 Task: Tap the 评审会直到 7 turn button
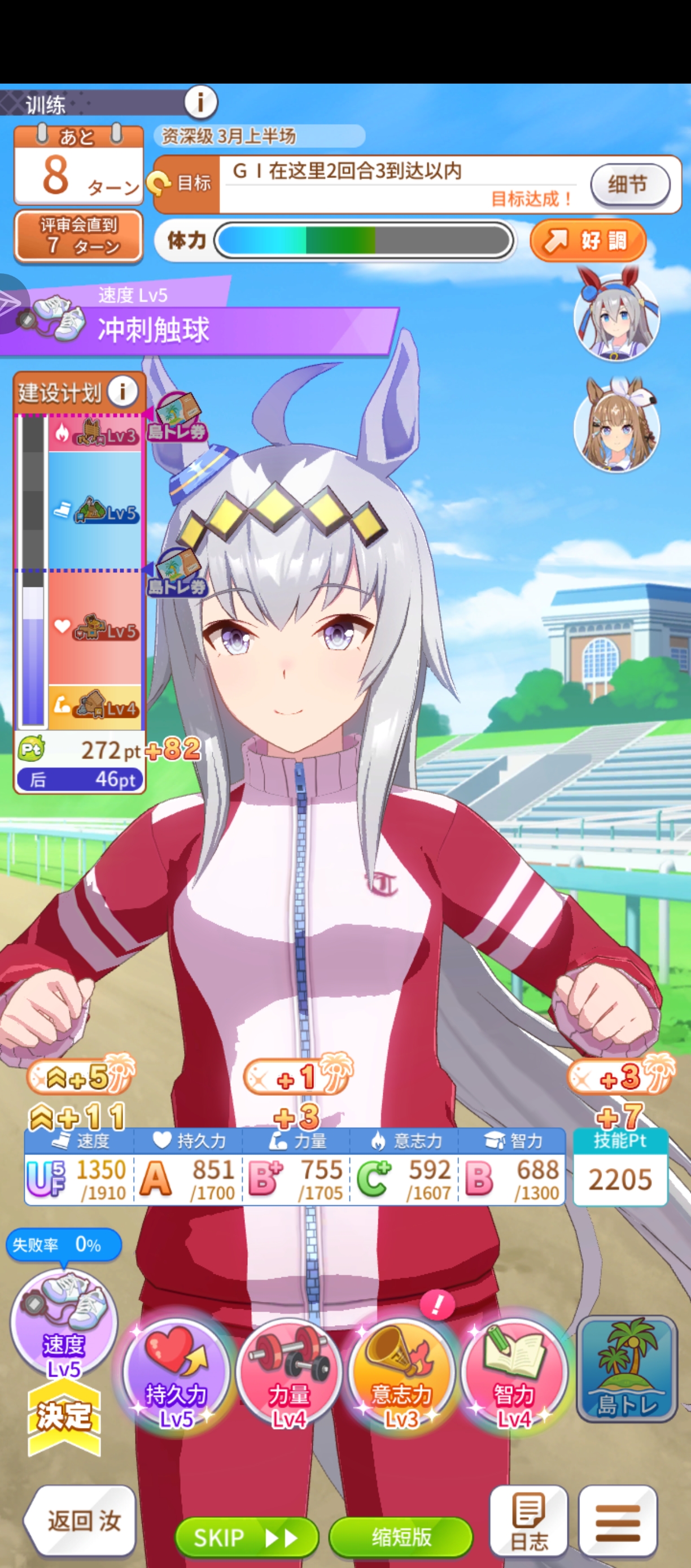[x=78, y=236]
